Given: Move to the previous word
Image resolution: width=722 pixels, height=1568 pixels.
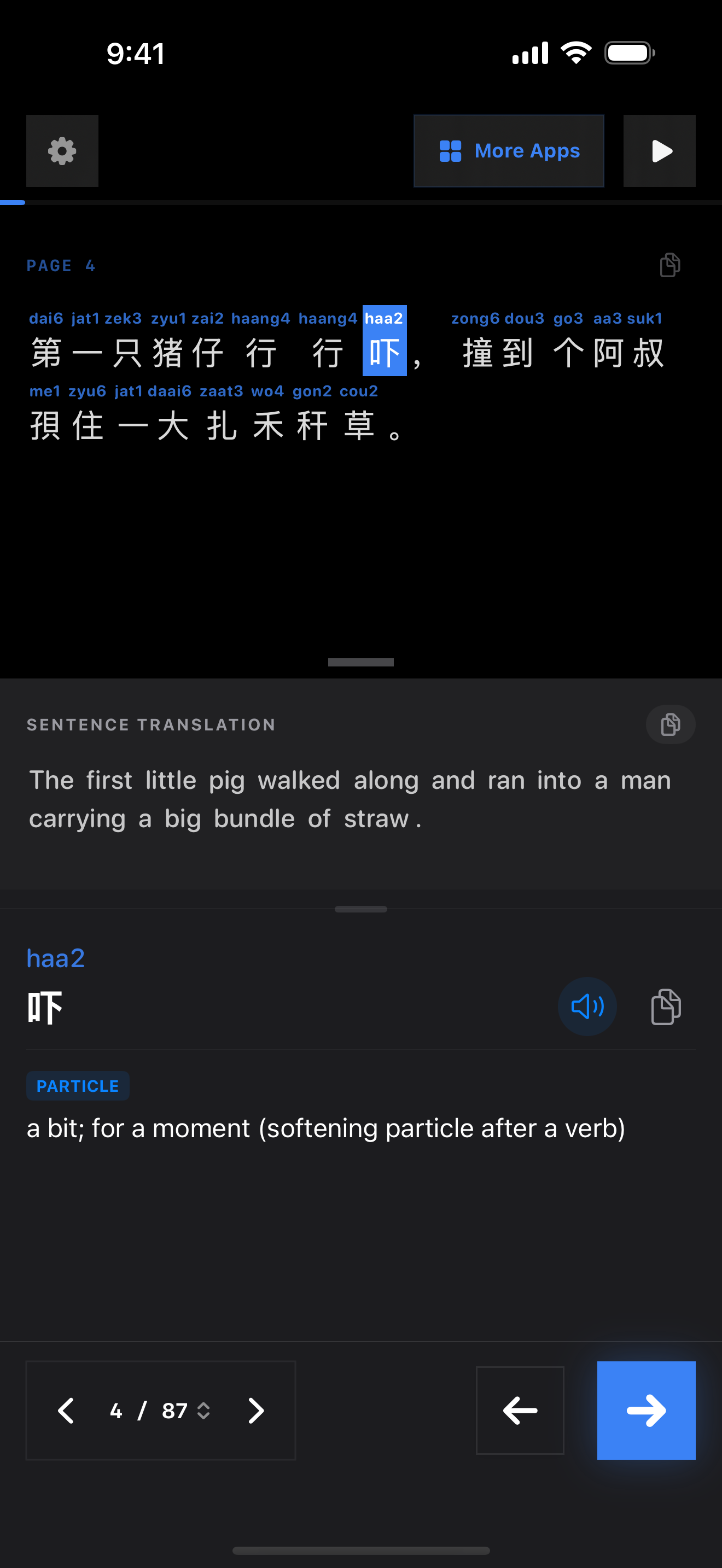Looking at the screenshot, I should [519, 1411].
